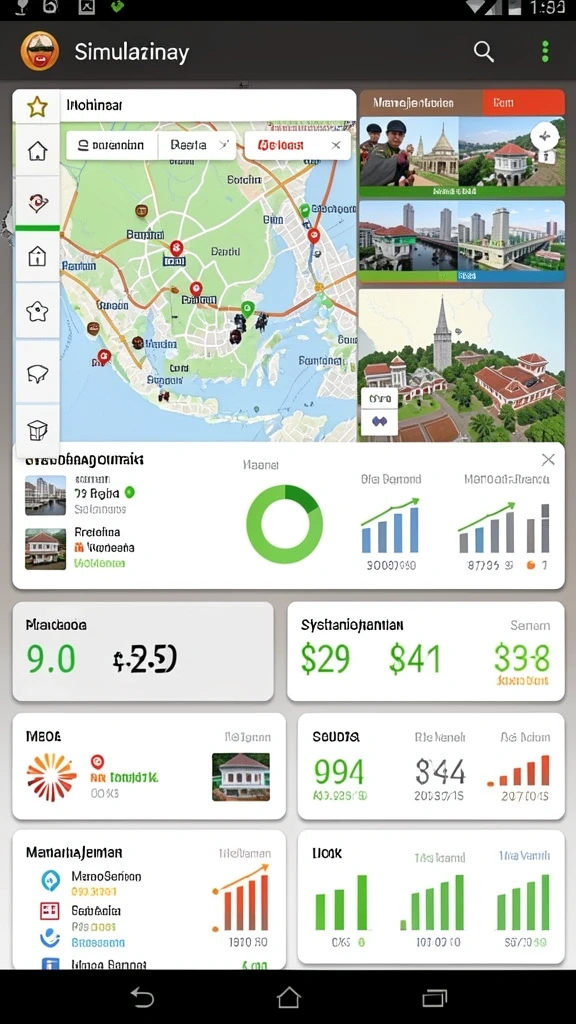Dismiss the red filter chip on the map
This screenshot has height=1024, width=576.
336,146
